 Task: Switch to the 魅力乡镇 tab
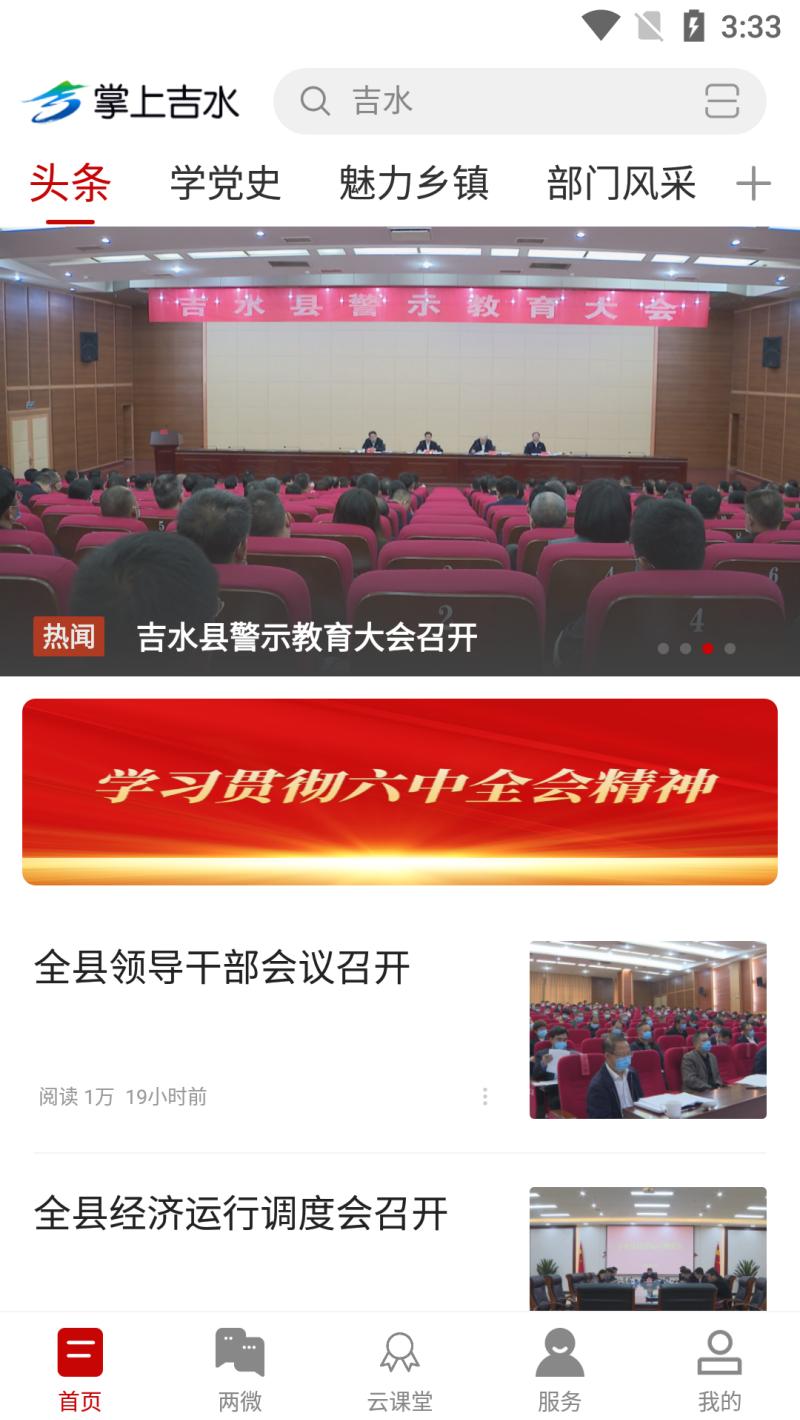[x=413, y=184]
